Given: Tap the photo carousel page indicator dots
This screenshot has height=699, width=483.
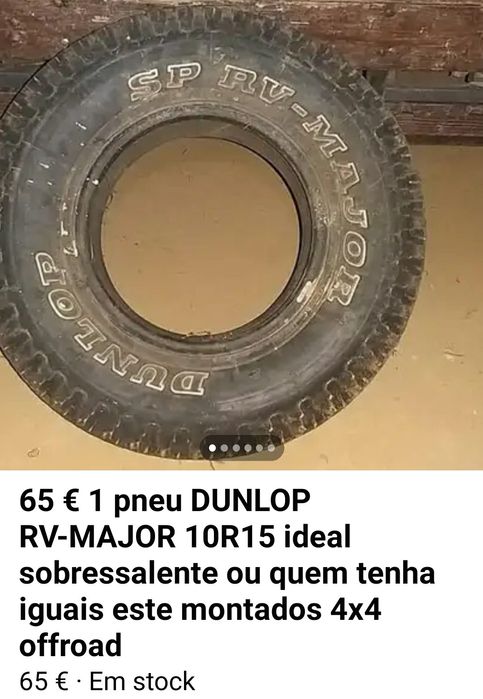Looking at the screenshot, I should click(242, 448).
